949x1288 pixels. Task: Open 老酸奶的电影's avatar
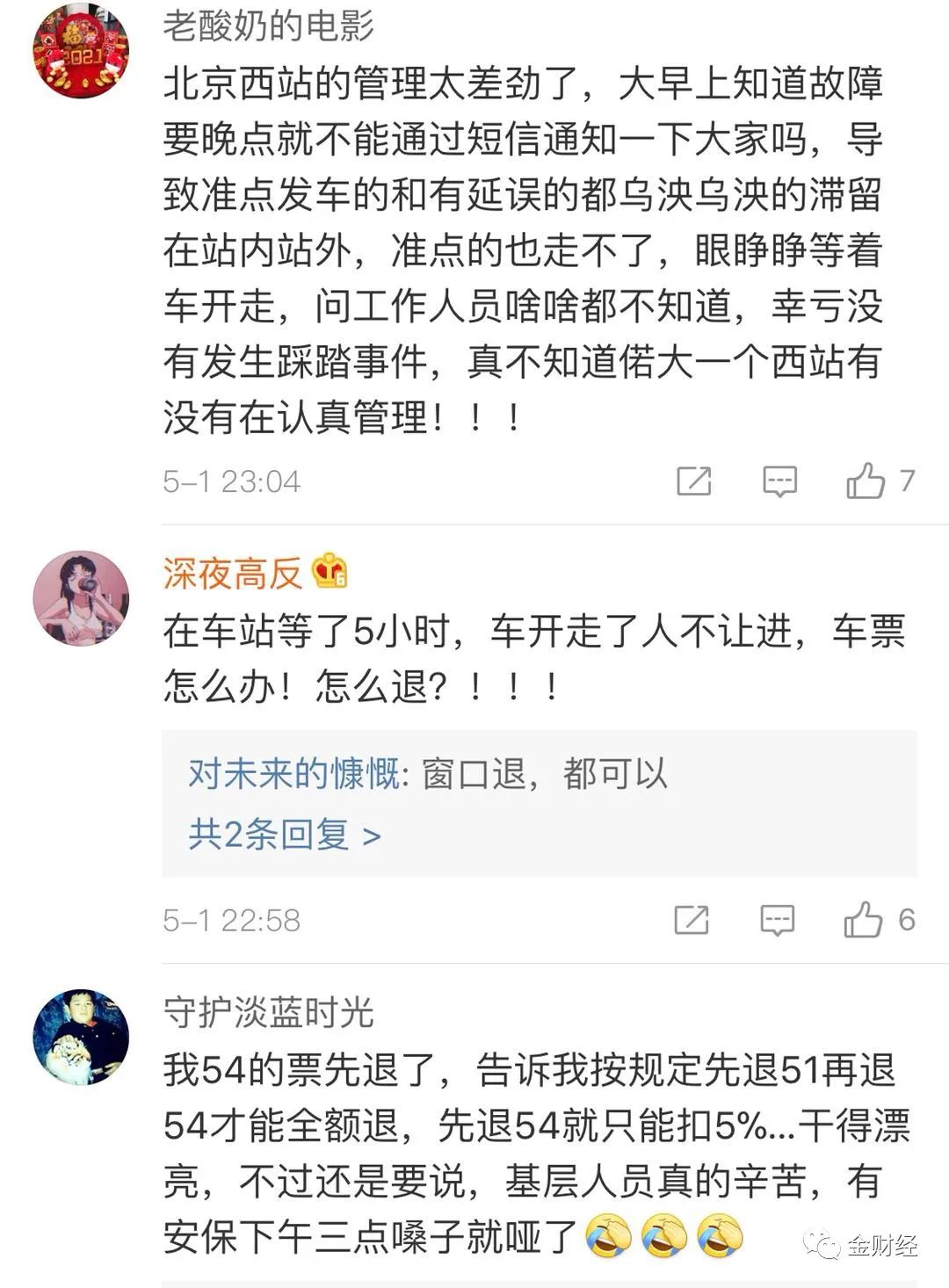(x=81, y=50)
